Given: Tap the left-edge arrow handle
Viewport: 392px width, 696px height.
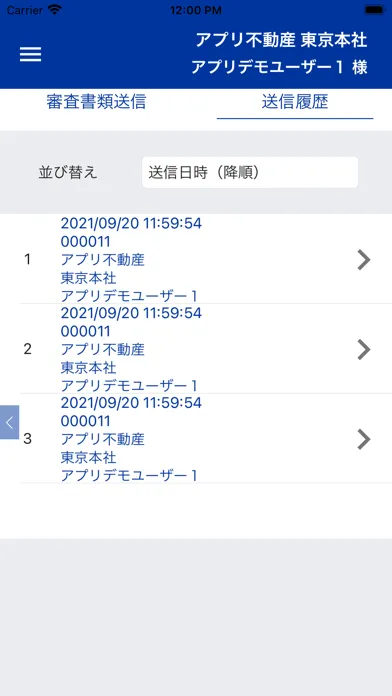Looking at the screenshot, I should (x=9, y=422).
